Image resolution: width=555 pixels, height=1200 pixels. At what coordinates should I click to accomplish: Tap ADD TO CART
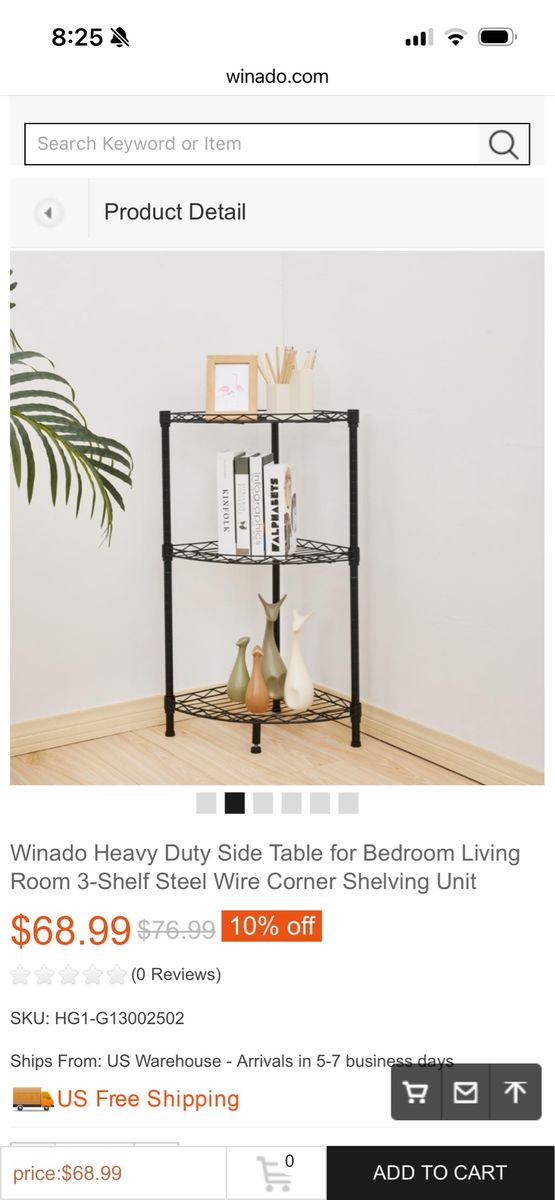tap(440, 1173)
